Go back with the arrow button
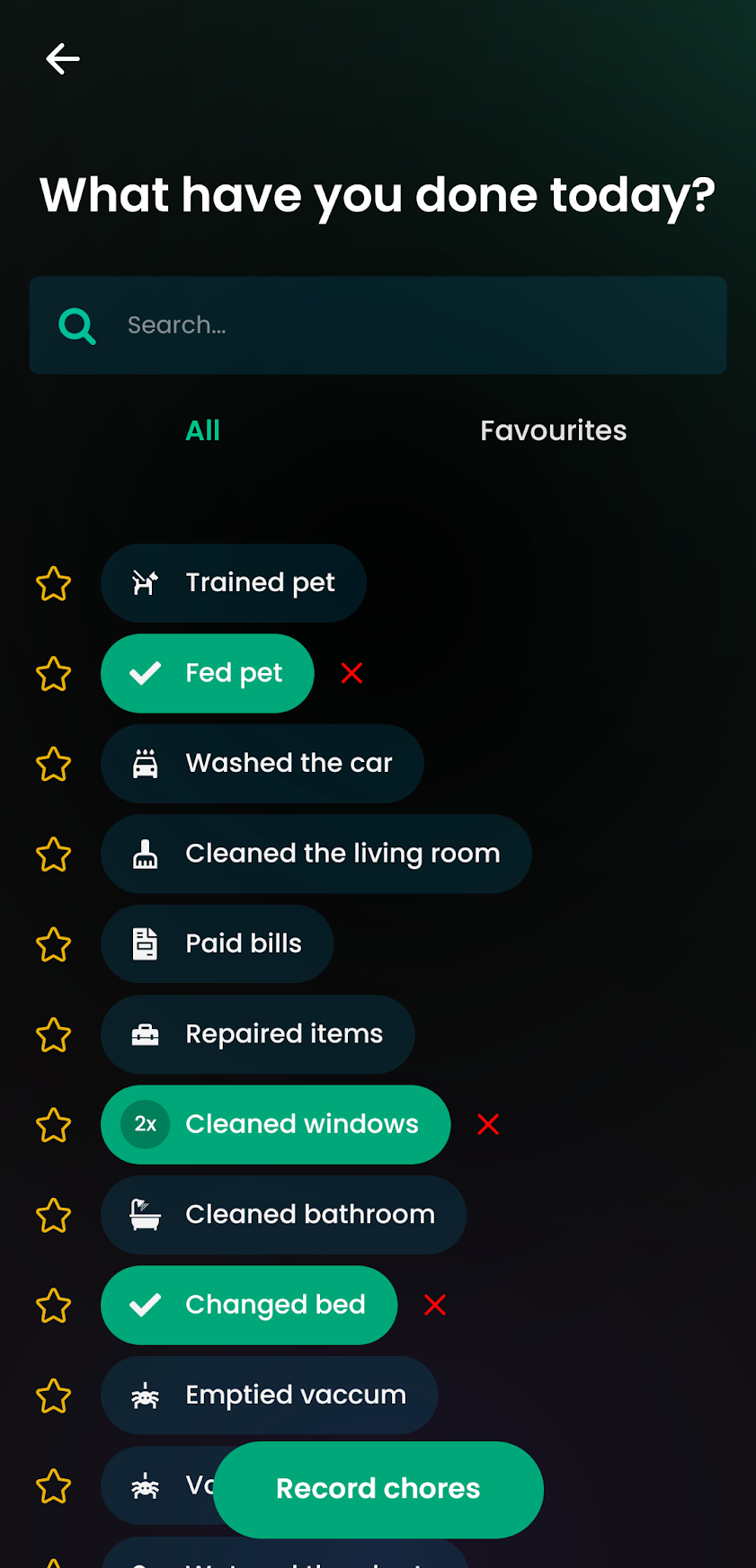Screen dimensions: 756x1568 coord(62,58)
